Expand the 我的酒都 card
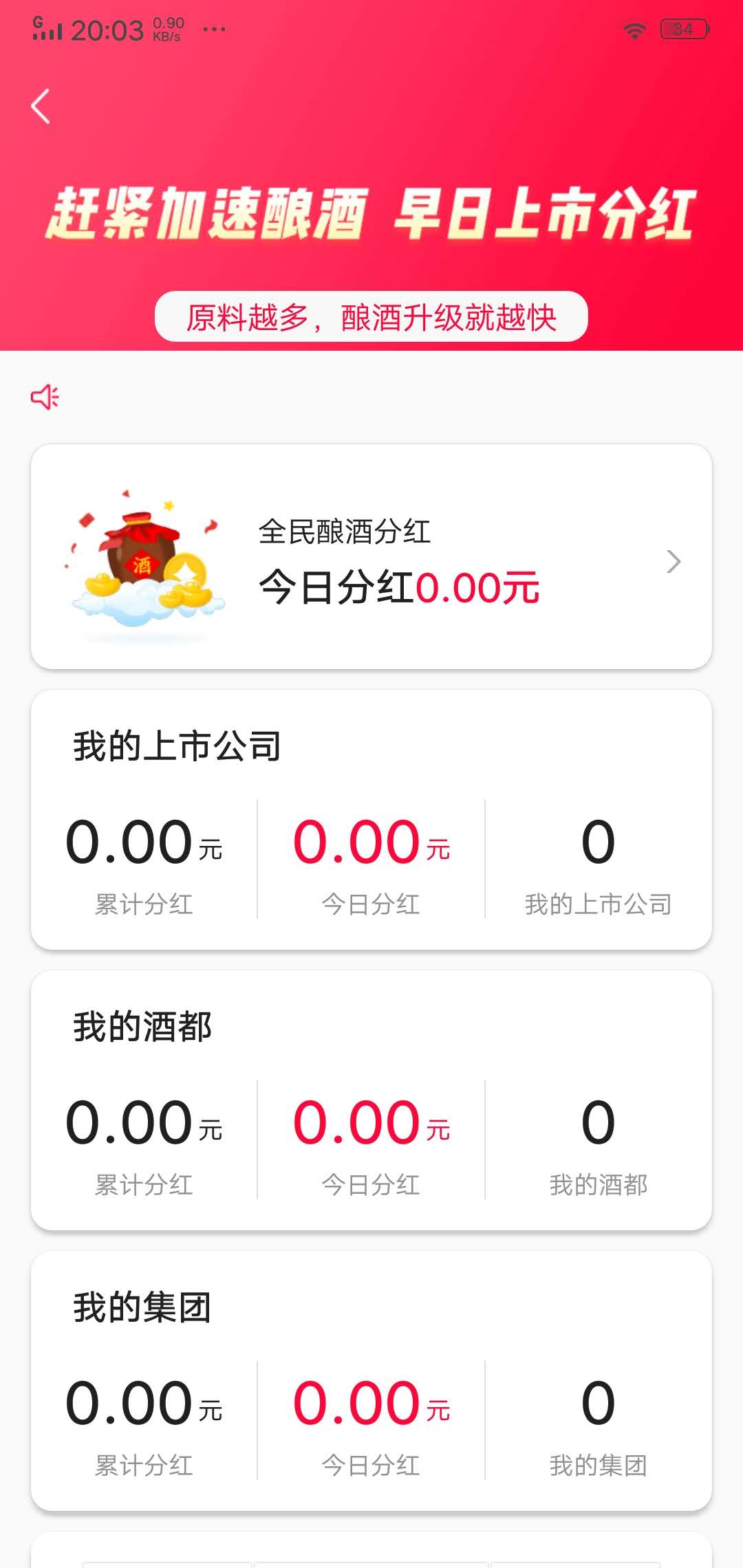Screen dimensions: 743x1568 click(x=371, y=1100)
